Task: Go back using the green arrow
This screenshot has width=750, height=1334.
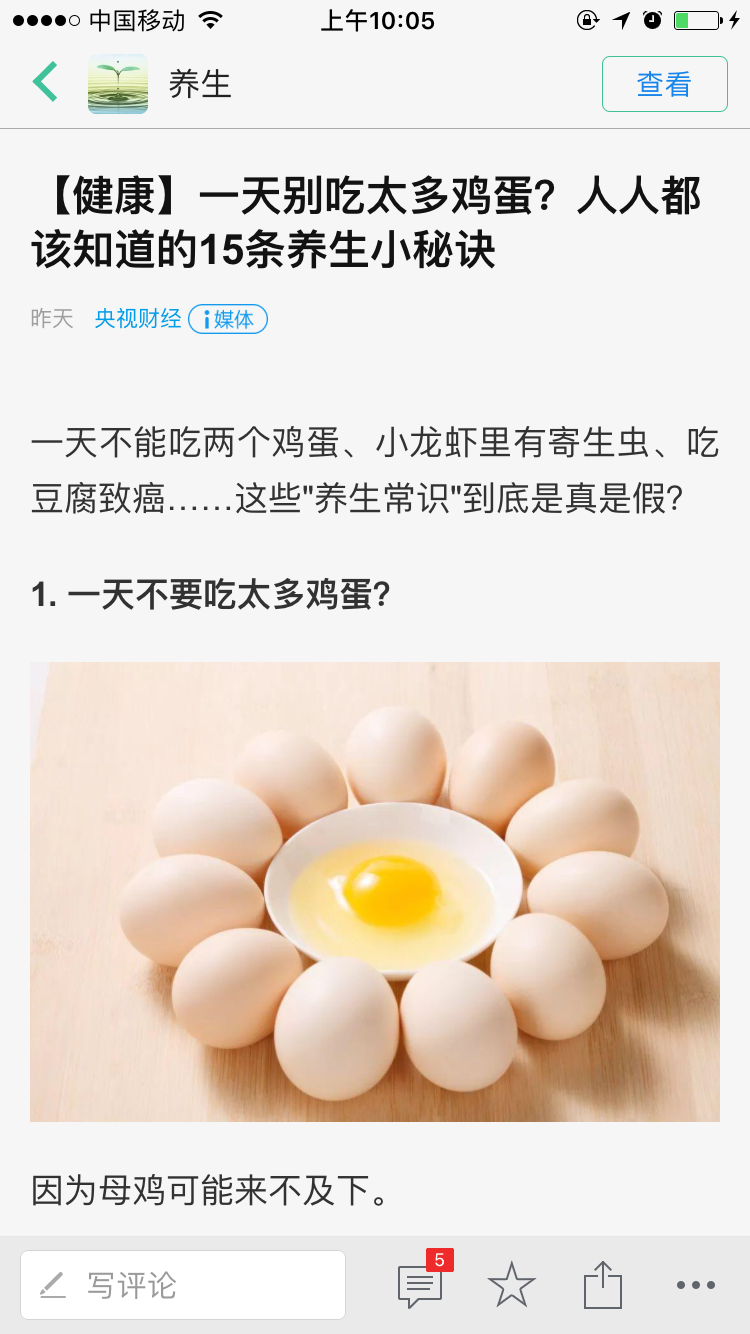Action: [x=45, y=82]
